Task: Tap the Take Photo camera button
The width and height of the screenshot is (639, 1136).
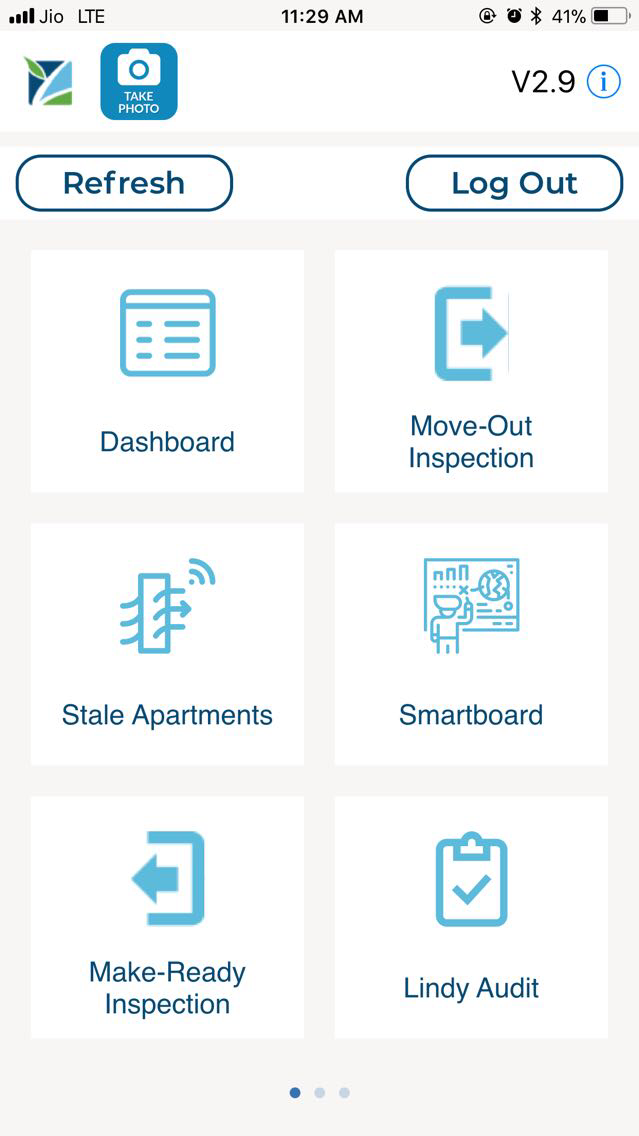Action: coord(139,81)
